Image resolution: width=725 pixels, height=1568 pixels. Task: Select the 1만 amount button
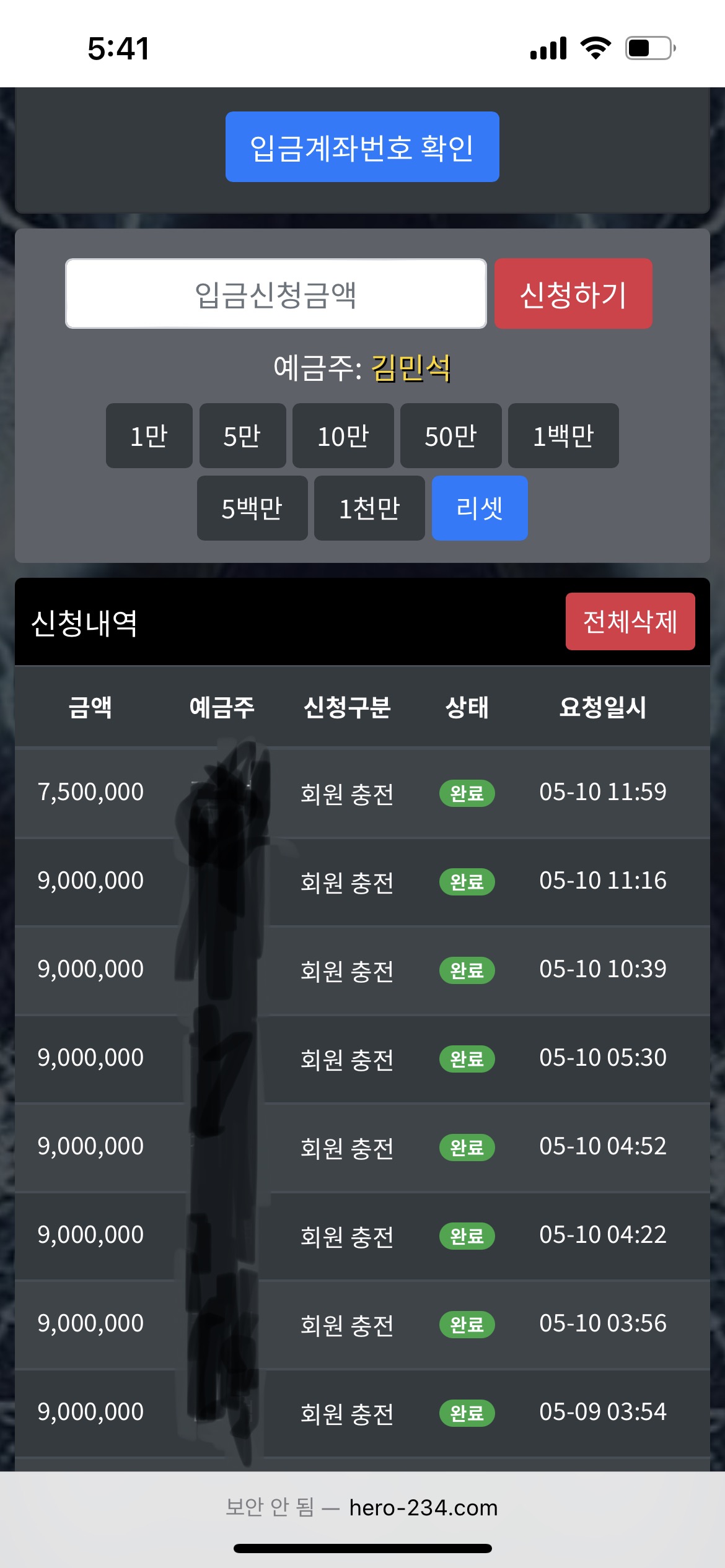[x=149, y=435]
